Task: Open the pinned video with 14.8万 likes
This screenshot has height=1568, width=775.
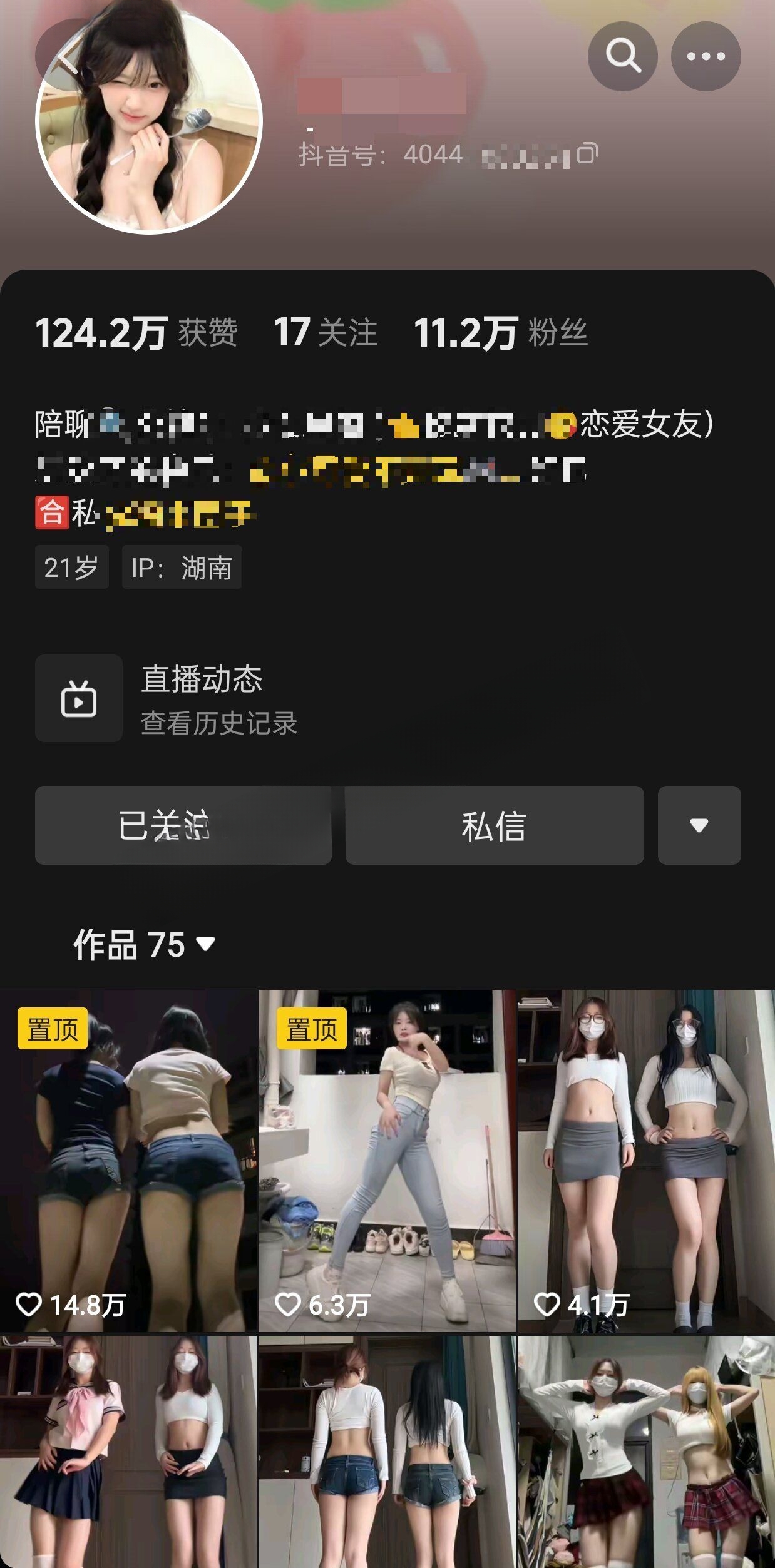Action: coord(128,1159)
